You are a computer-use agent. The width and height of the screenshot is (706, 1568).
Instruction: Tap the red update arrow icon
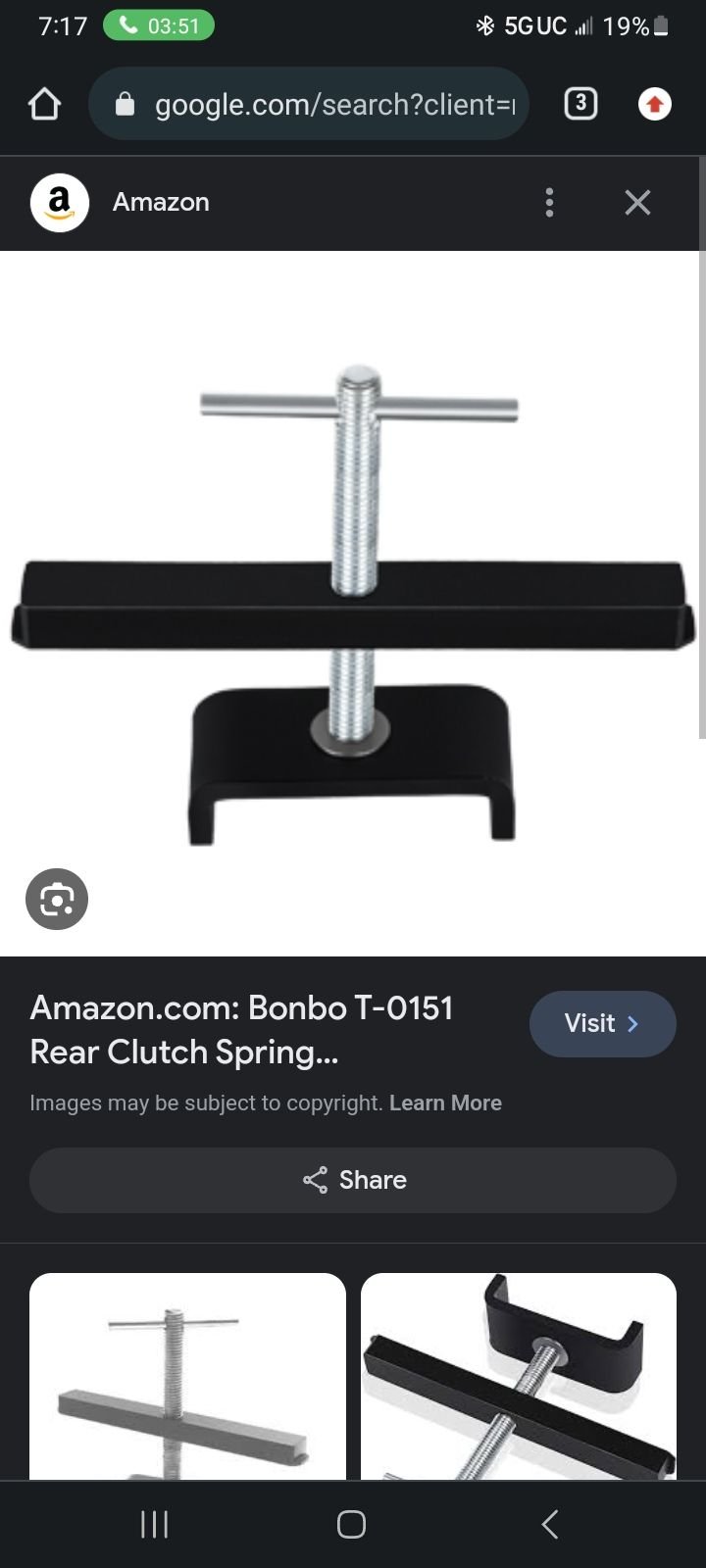[x=655, y=103]
